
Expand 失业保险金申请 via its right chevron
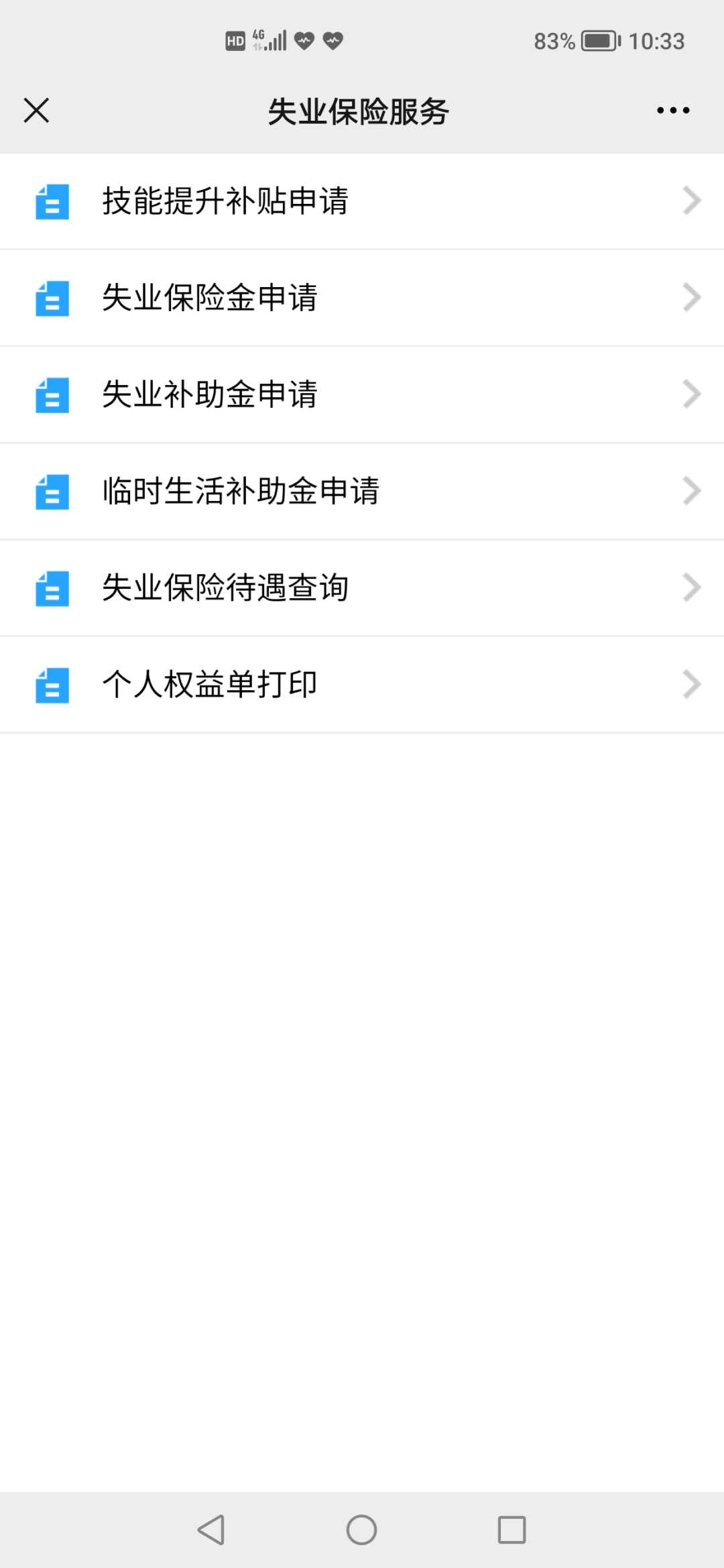pyautogui.click(x=692, y=297)
